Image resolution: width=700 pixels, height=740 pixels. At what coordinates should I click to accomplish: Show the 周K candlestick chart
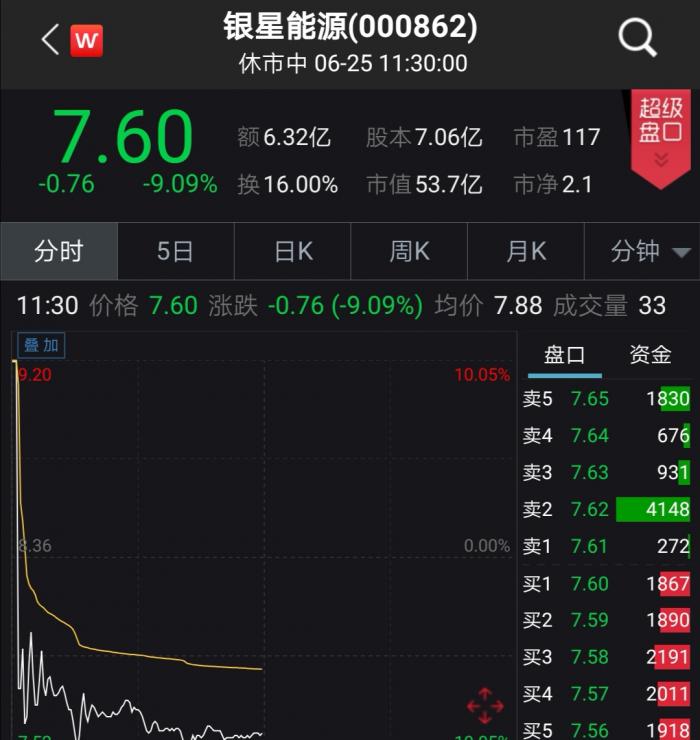pyautogui.click(x=409, y=251)
